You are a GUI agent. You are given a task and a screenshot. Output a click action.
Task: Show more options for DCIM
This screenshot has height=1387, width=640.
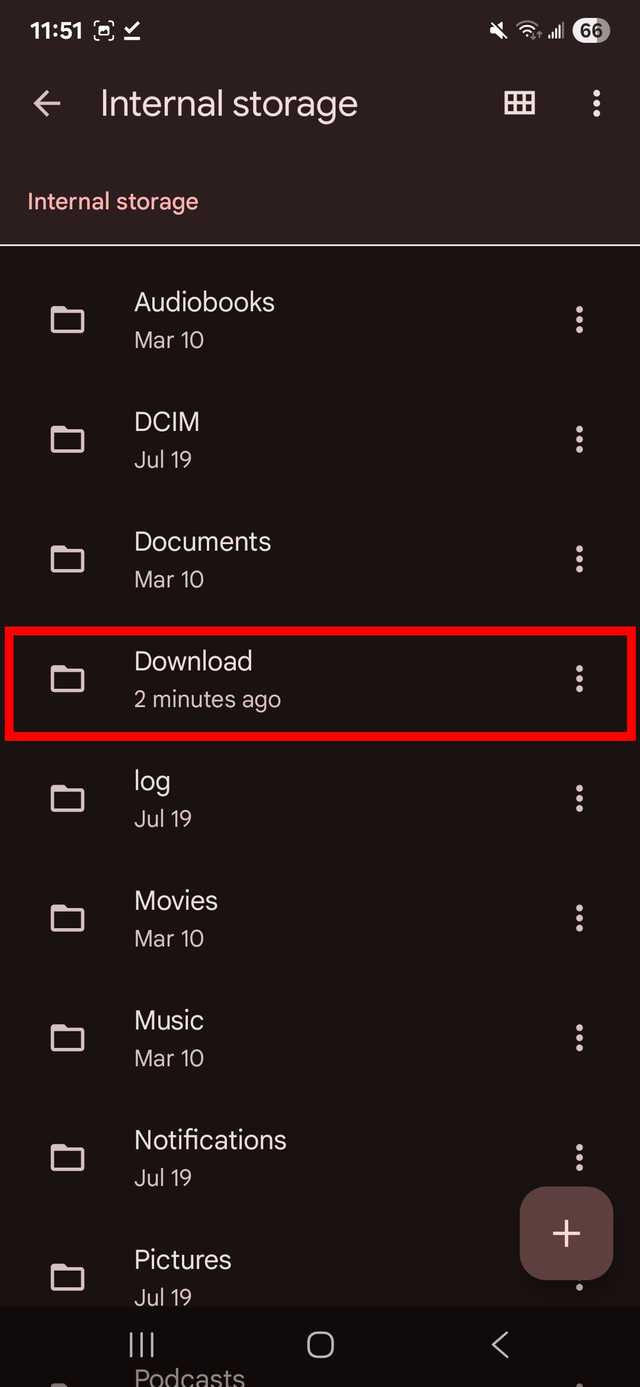click(579, 439)
